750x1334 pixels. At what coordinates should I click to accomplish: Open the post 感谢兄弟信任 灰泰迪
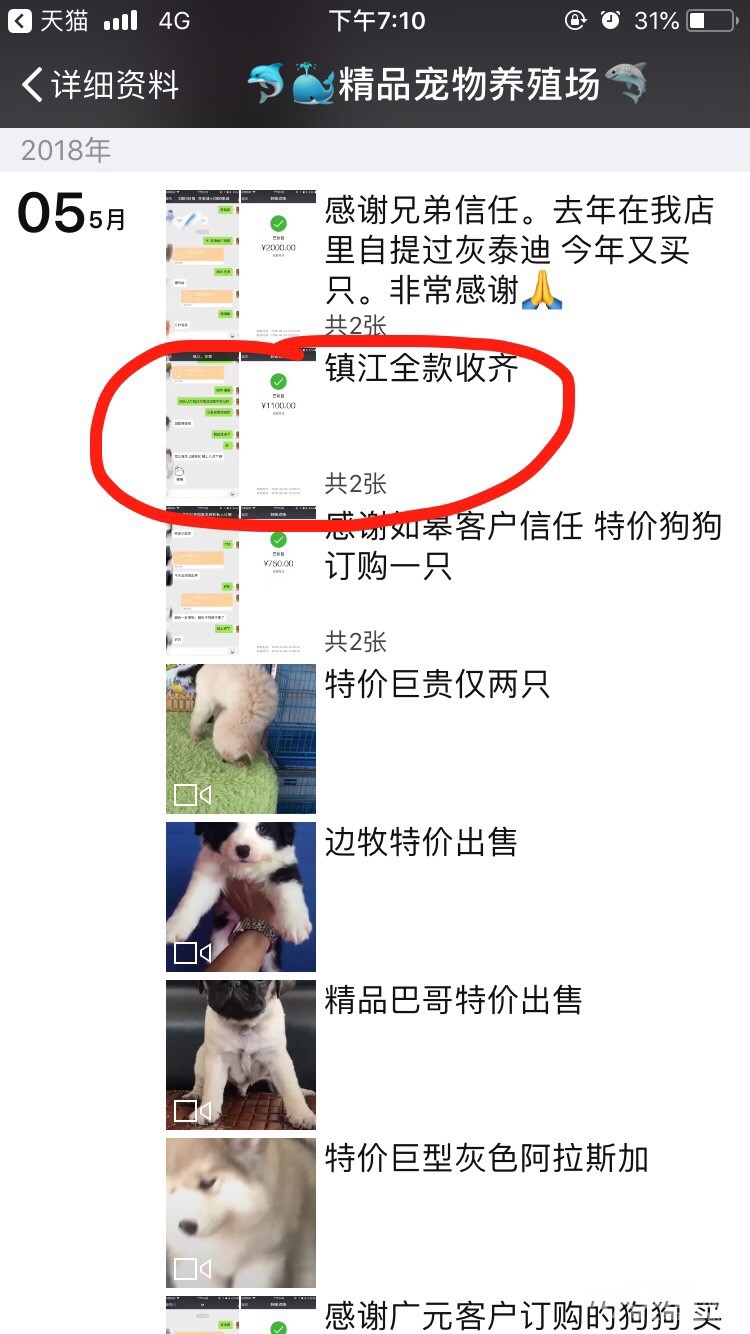pos(444,264)
